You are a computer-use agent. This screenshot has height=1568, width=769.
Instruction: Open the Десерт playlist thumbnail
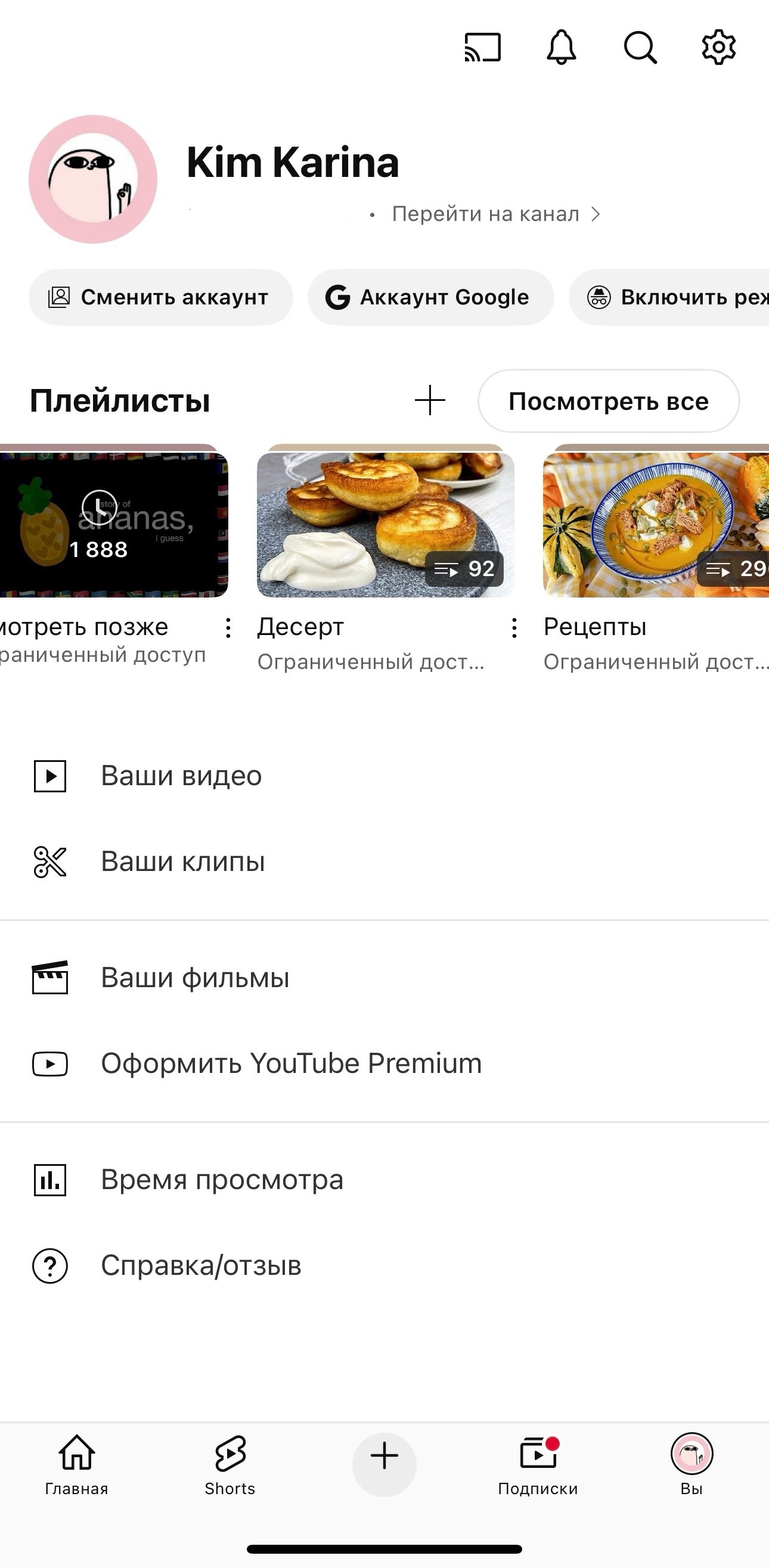[386, 525]
